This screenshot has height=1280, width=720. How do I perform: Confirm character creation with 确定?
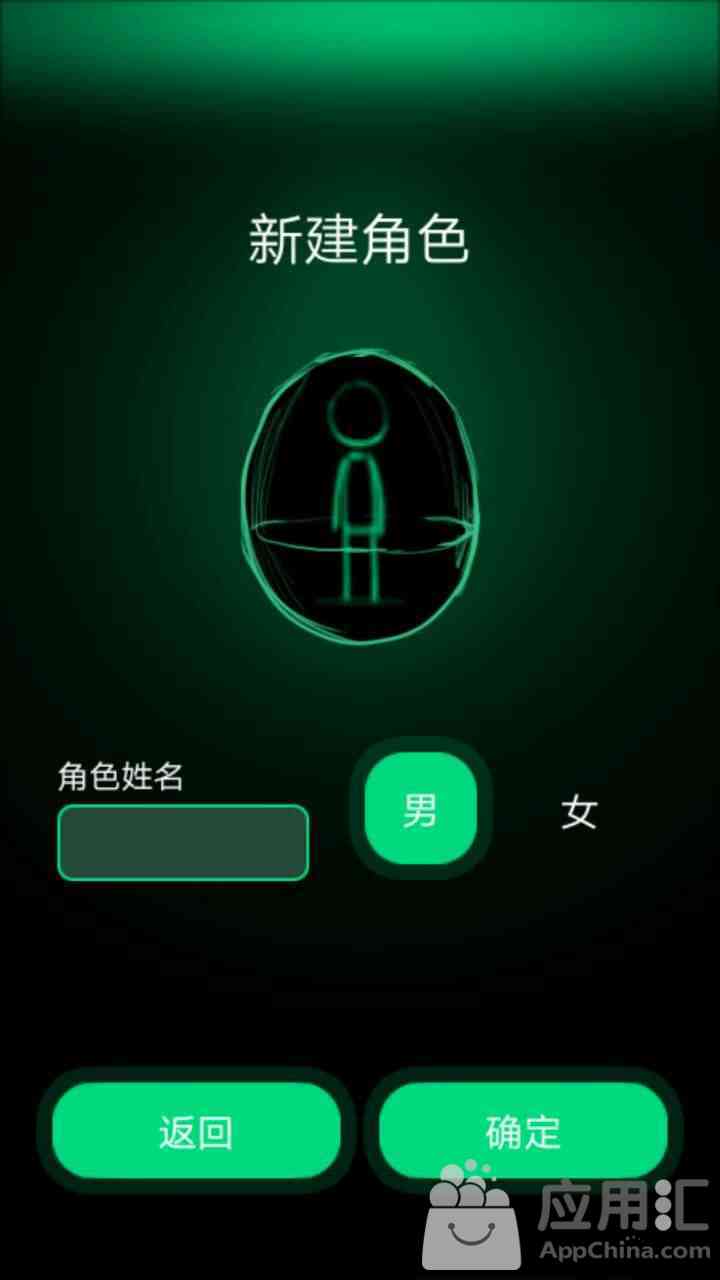(523, 1131)
